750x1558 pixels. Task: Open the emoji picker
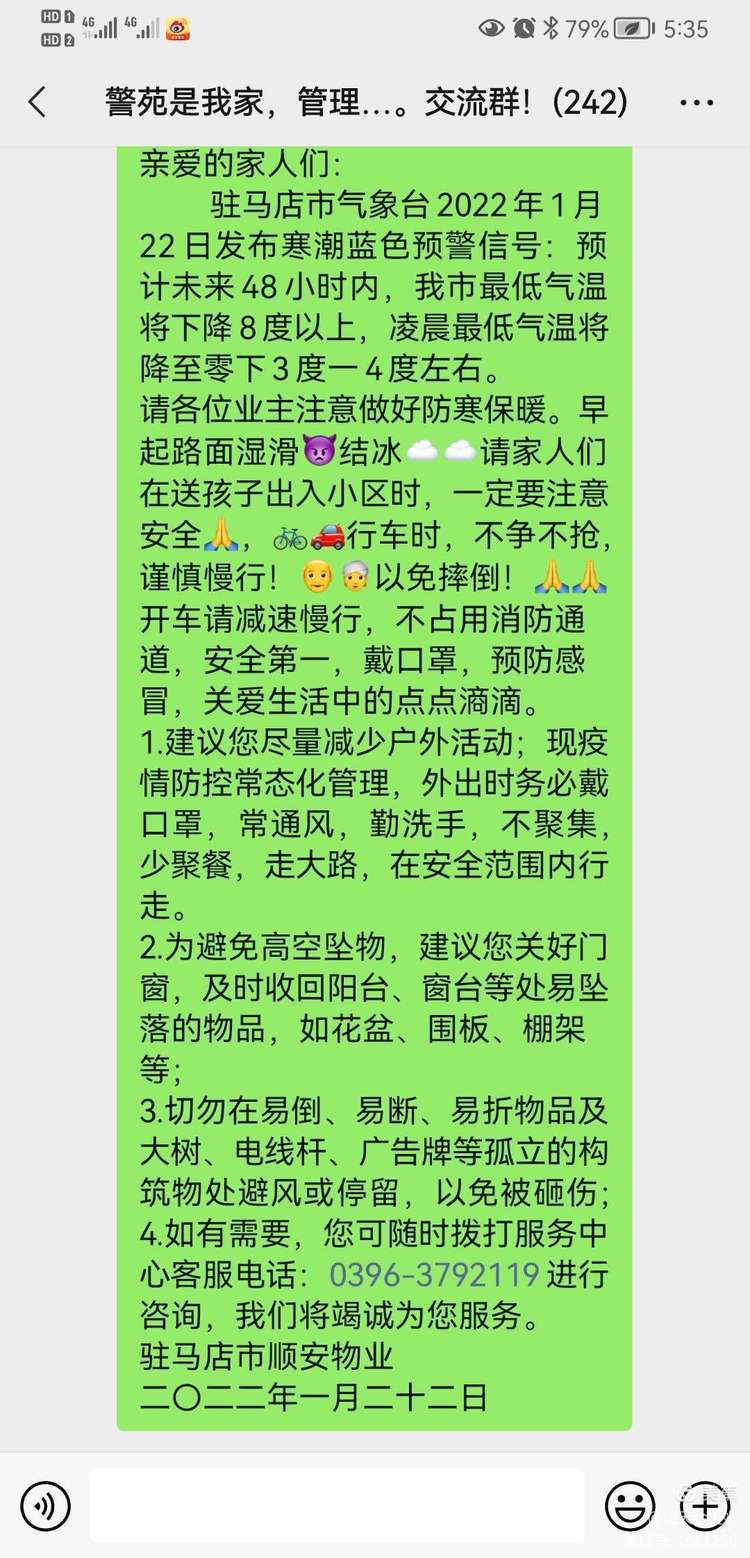pyautogui.click(x=630, y=1505)
